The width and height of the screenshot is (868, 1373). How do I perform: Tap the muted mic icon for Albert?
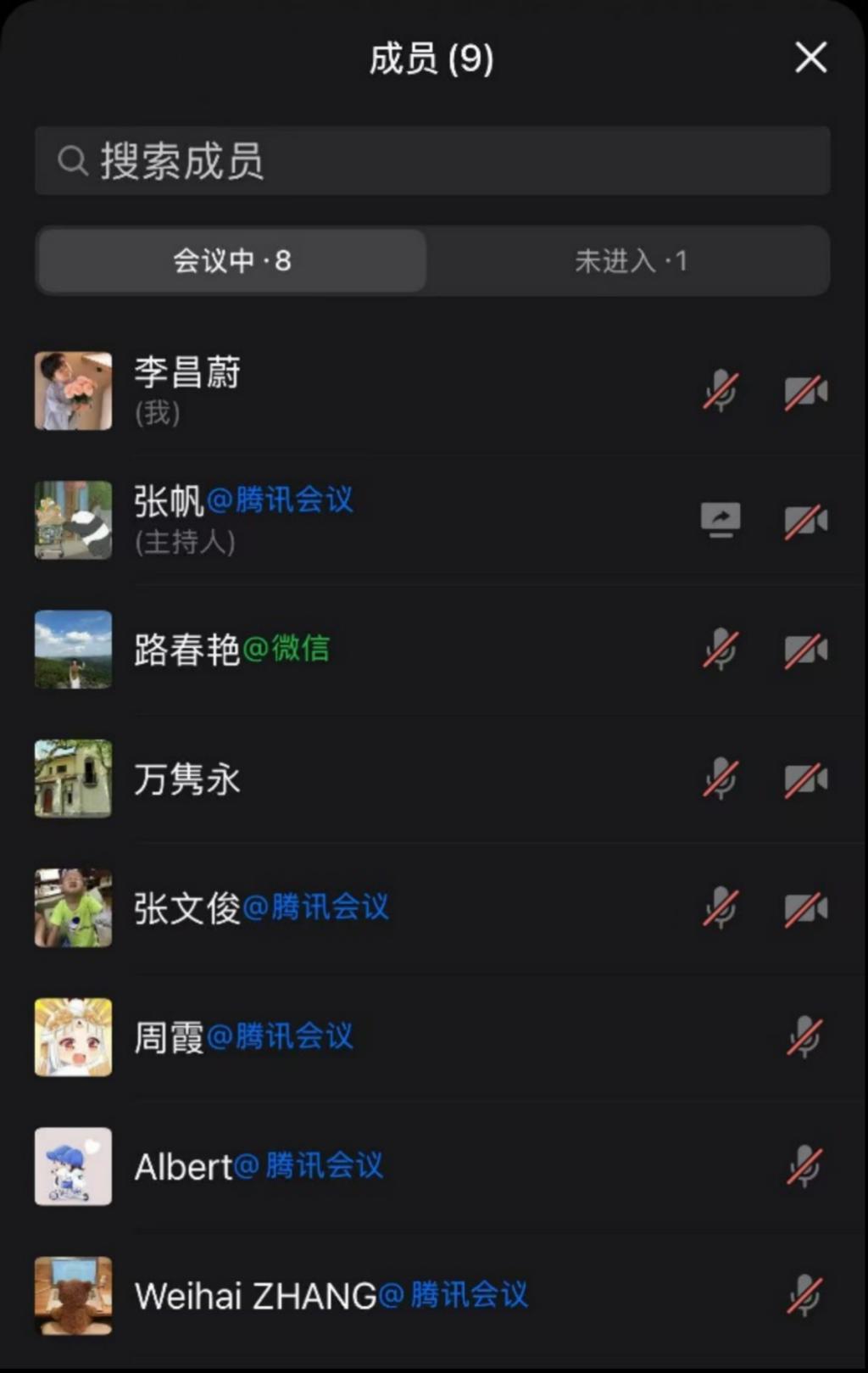(804, 1167)
